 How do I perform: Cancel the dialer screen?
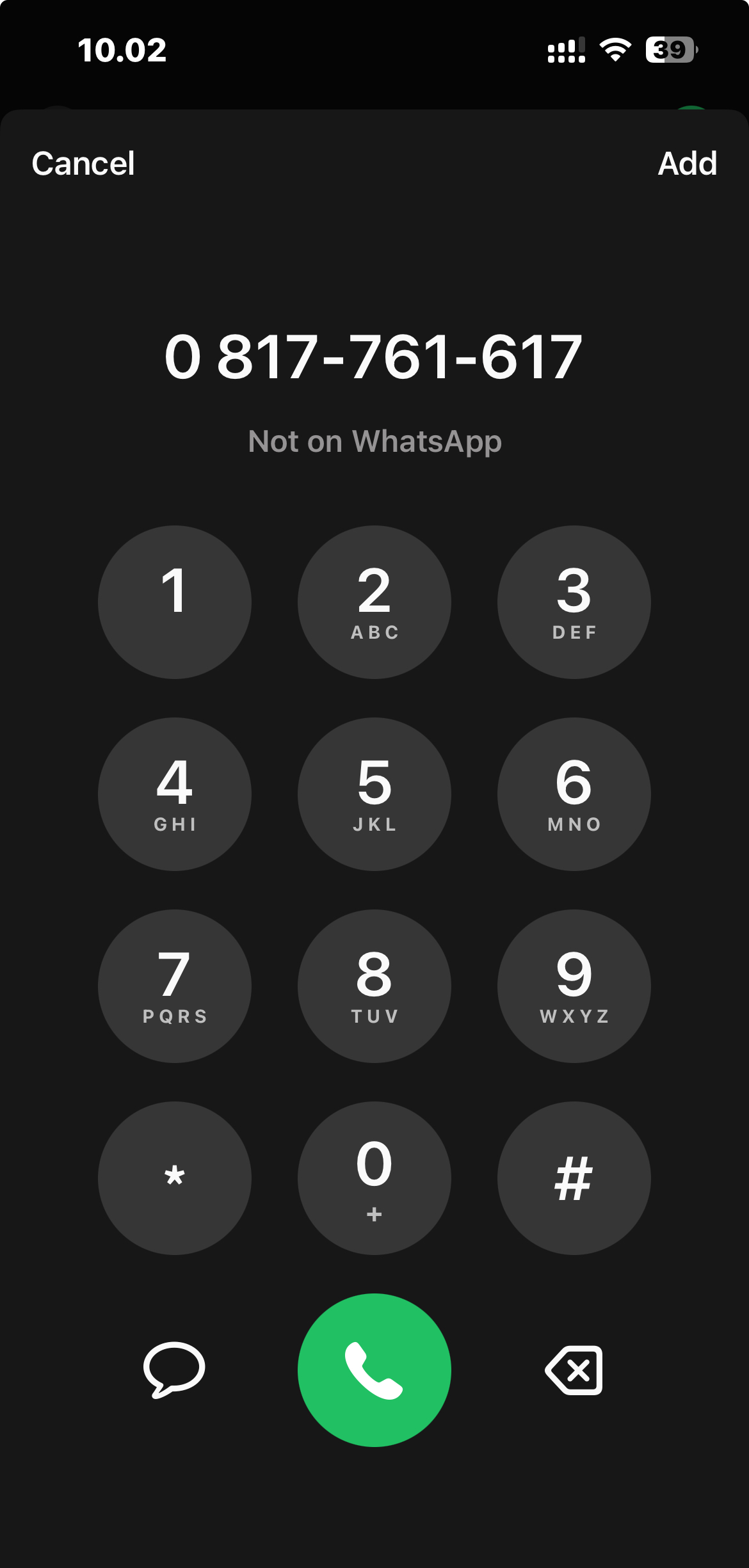coord(83,164)
